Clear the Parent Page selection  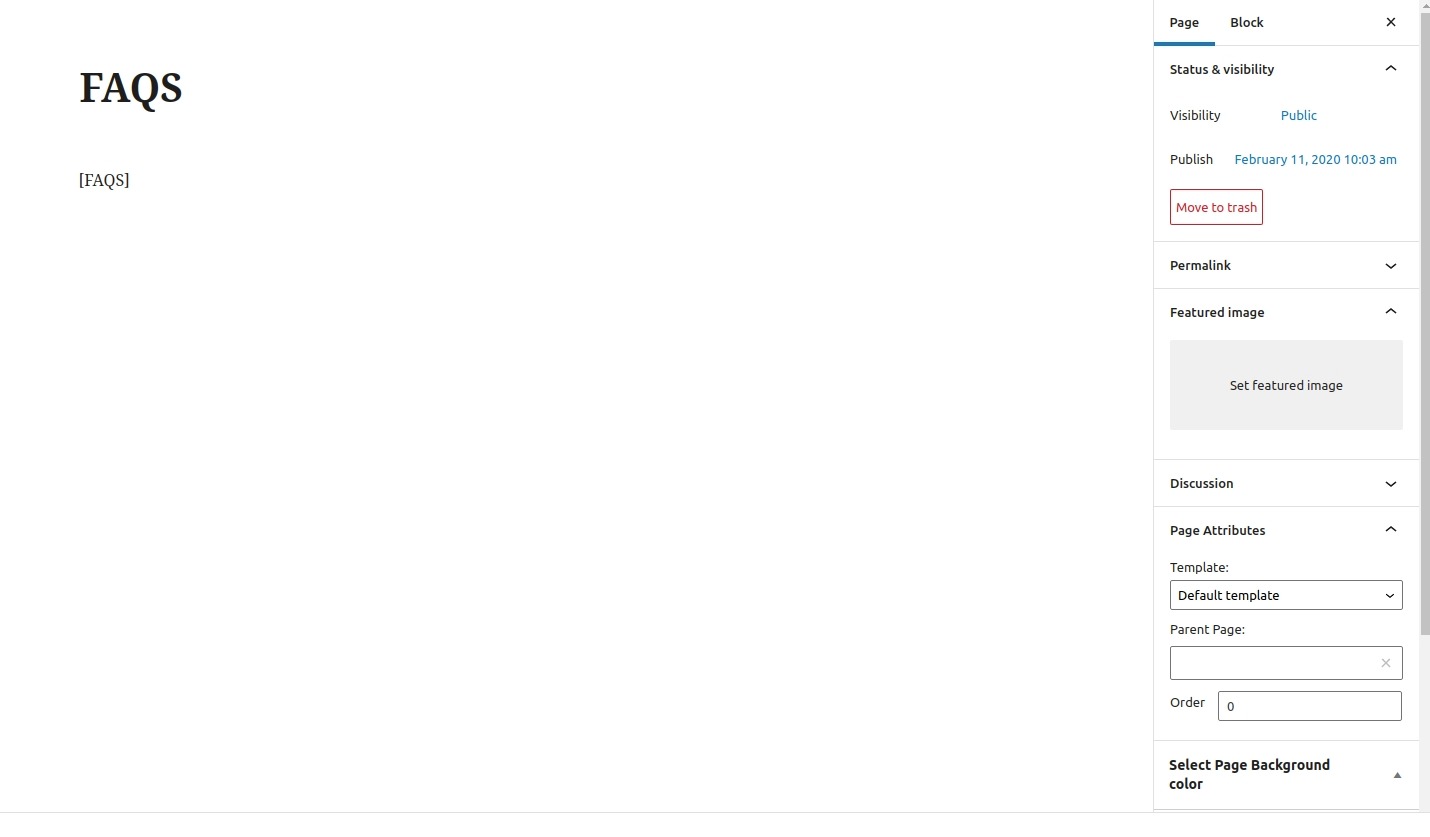tap(1386, 663)
